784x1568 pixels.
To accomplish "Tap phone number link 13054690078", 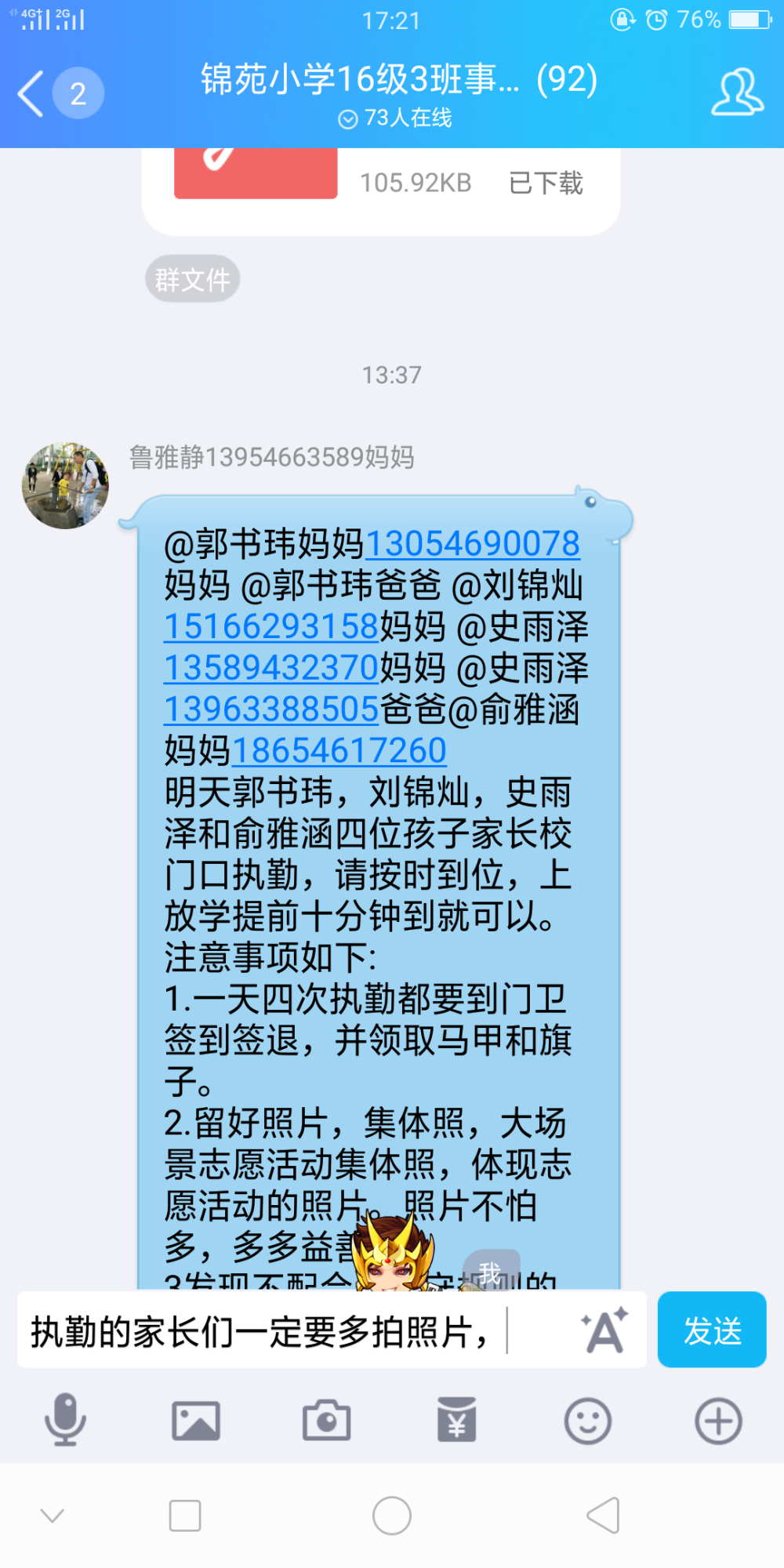I will (473, 543).
